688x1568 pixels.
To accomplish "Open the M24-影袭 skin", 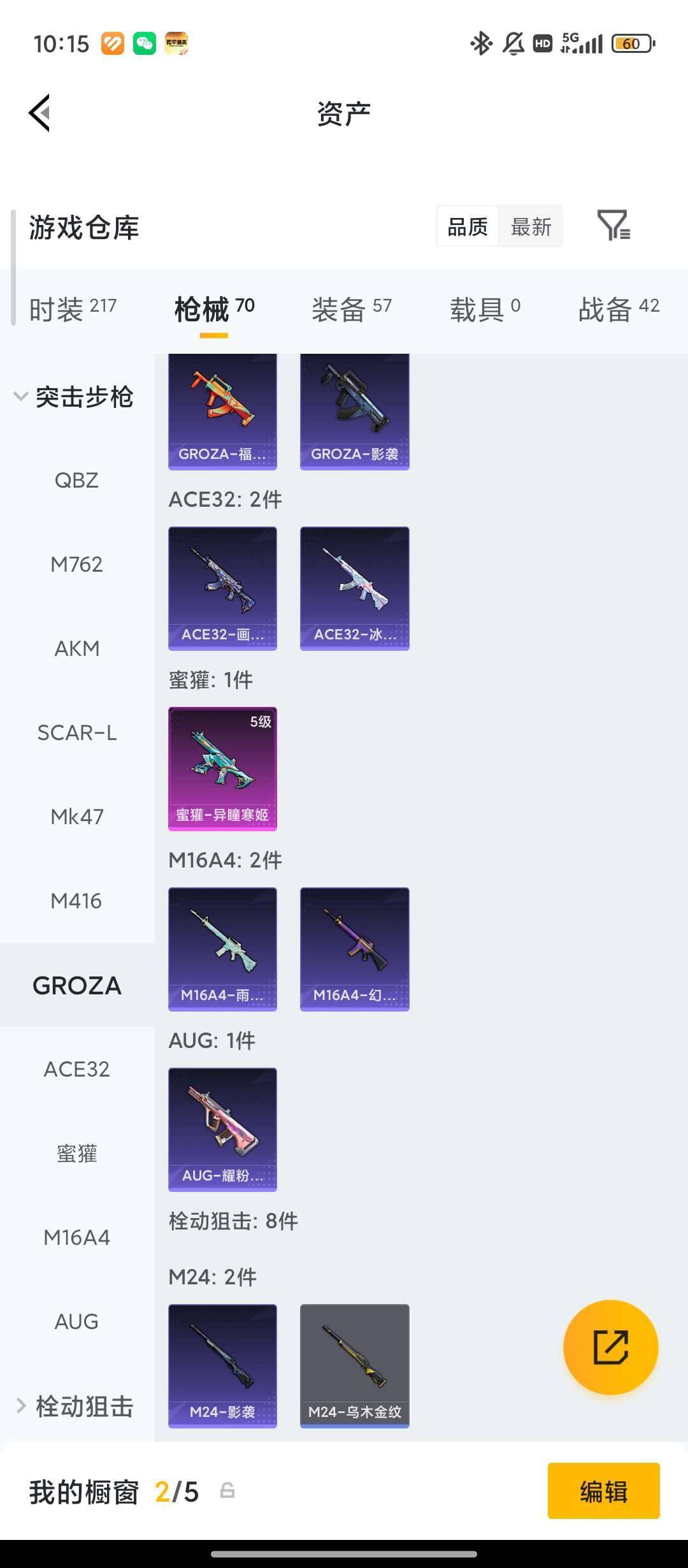I will [222, 1365].
